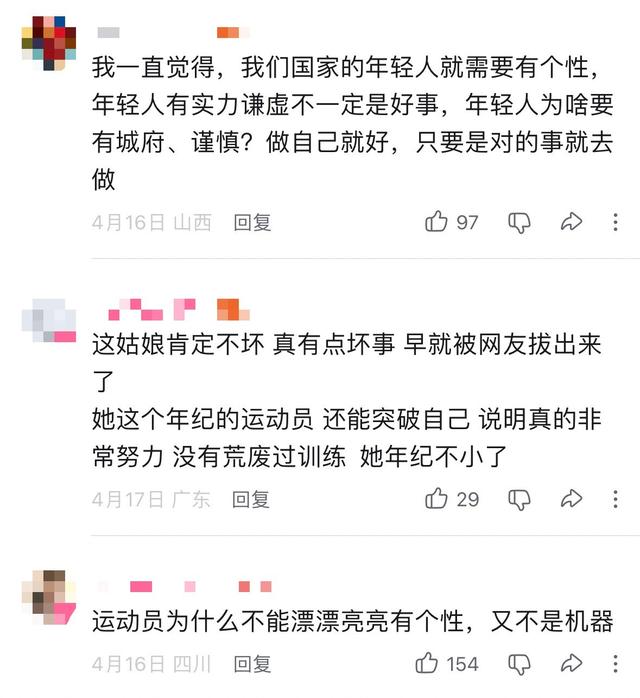Like the Sichuan comment with 154 likes
The width and height of the screenshot is (640, 698).
(x=428, y=663)
